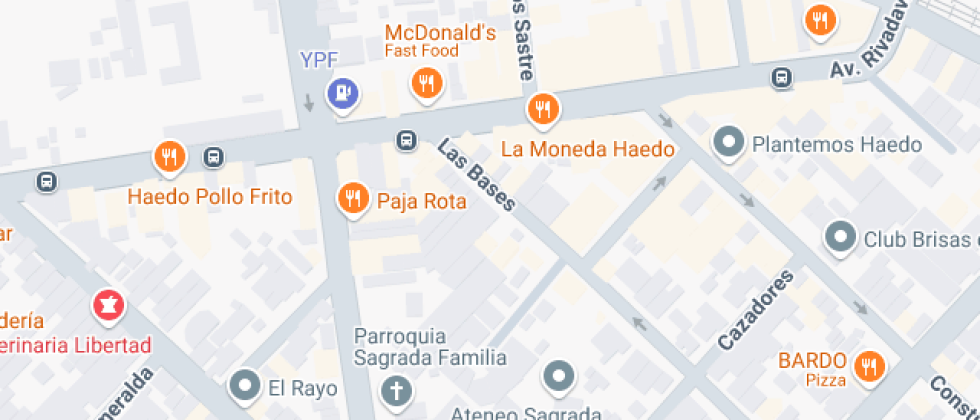Select the El Rayo place marker
This screenshot has width=980, height=420.
(x=245, y=383)
